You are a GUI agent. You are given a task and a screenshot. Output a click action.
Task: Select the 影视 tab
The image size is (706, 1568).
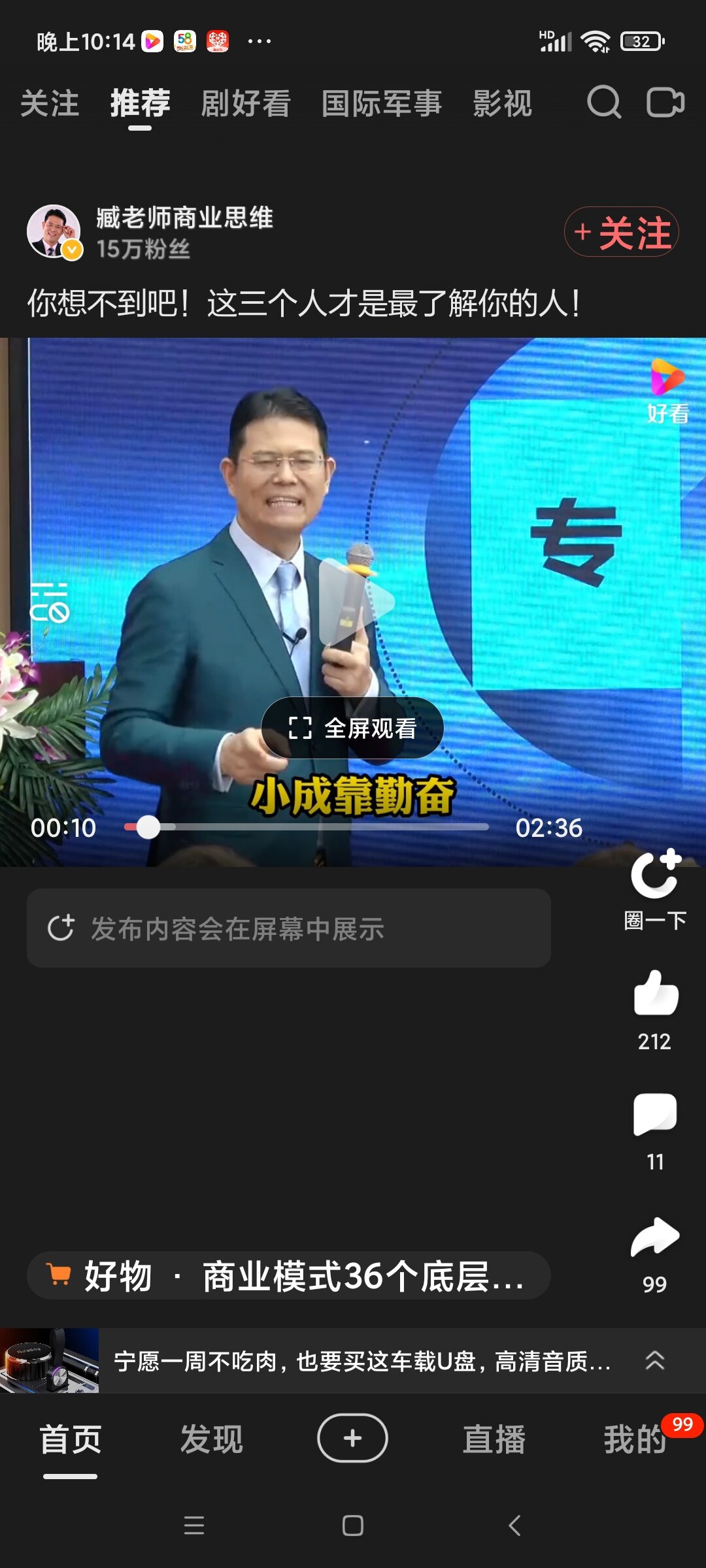point(502,104)
